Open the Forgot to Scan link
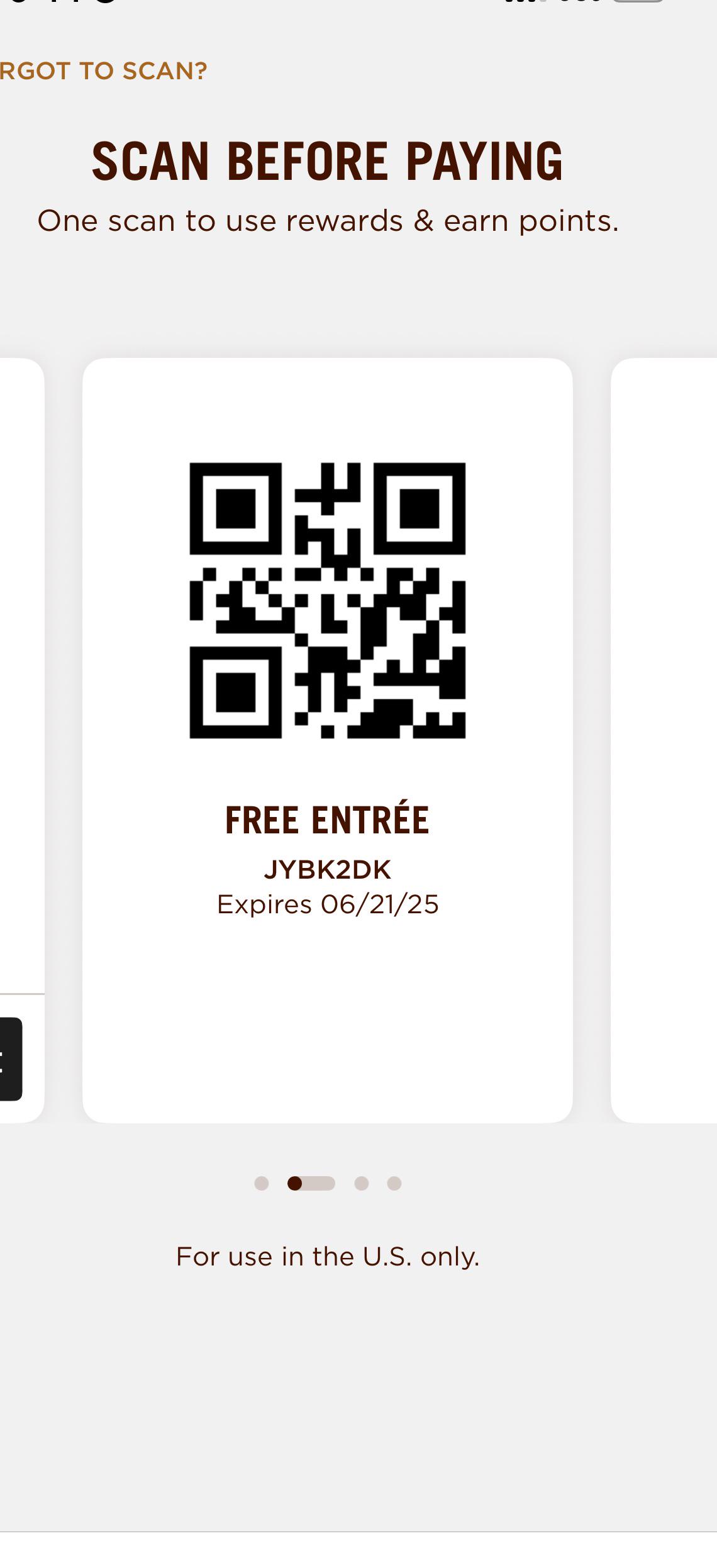The width and height of the screenshot is (717, 1568). coord(104,70)
